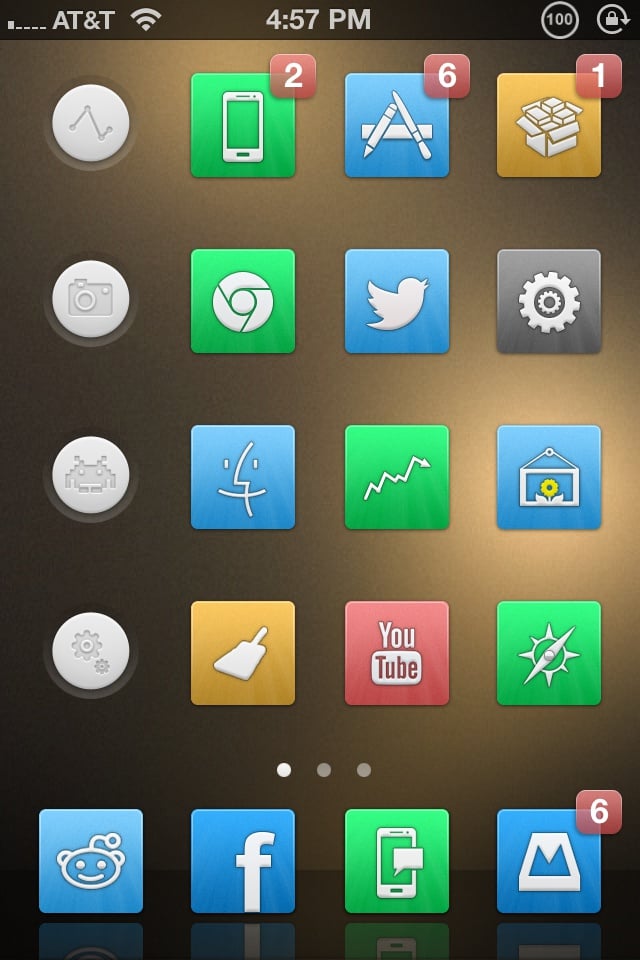
Task: Open the Phone app with 2 badges
Action: tap(243, 125)
